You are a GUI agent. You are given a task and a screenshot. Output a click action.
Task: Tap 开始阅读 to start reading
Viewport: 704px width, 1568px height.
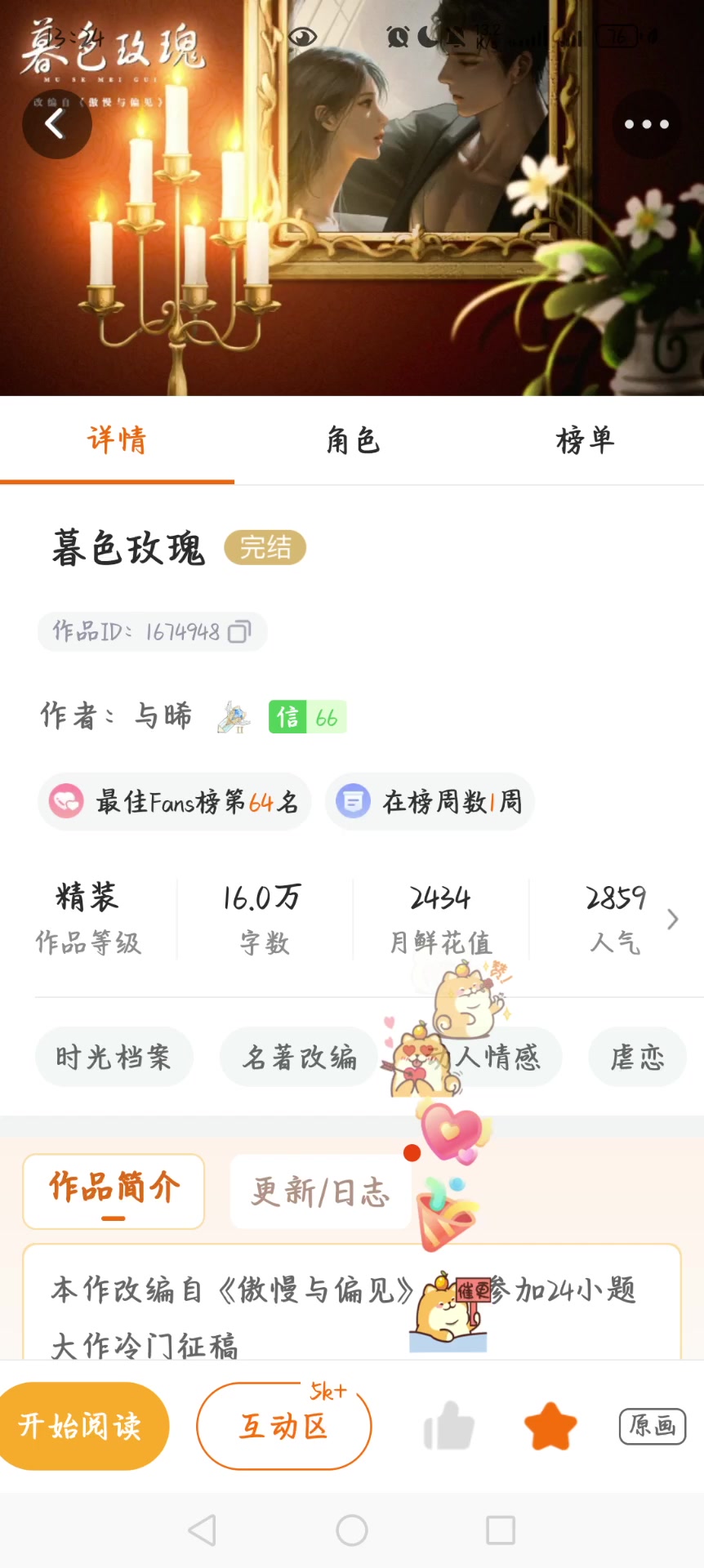click(82, 1427)
